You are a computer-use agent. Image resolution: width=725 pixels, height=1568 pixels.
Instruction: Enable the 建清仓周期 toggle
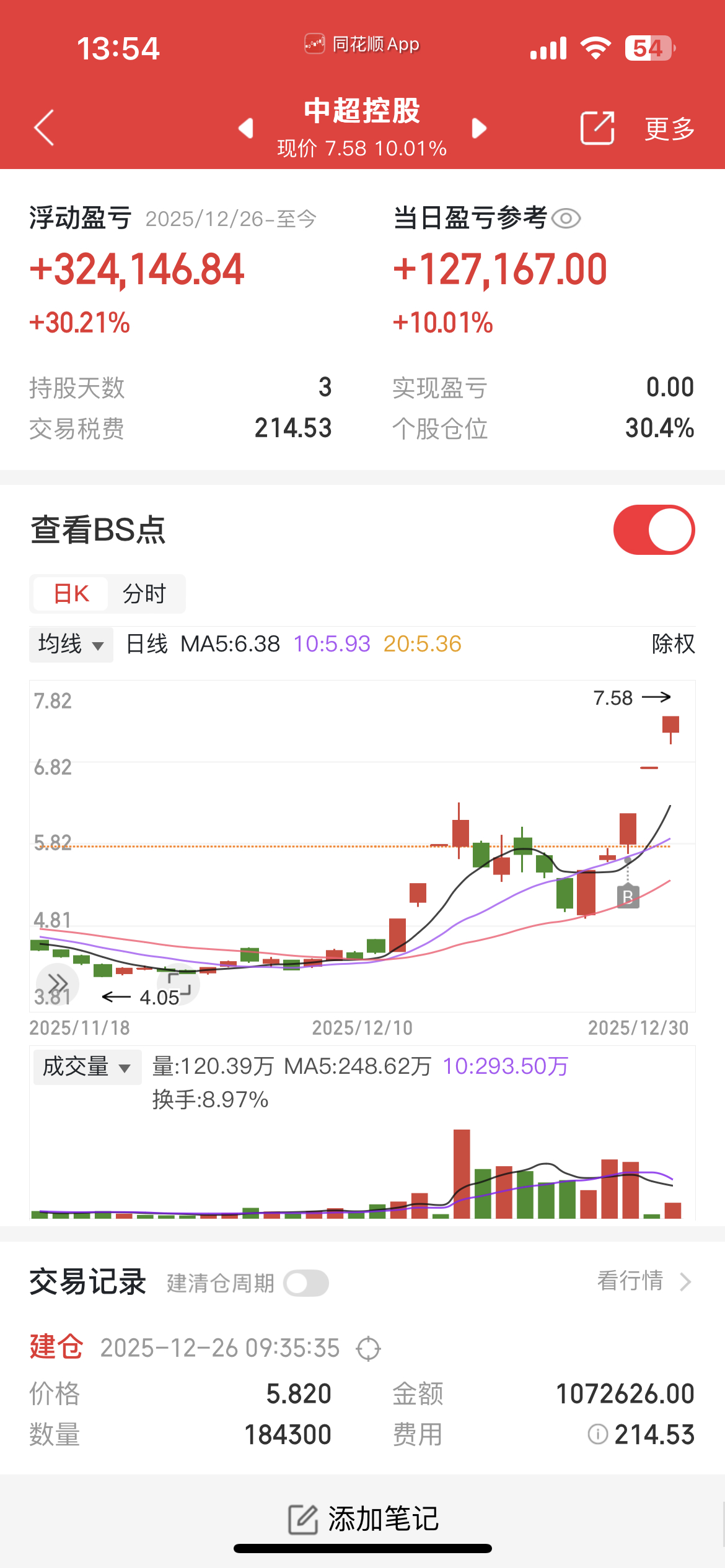coord(306,1283)
